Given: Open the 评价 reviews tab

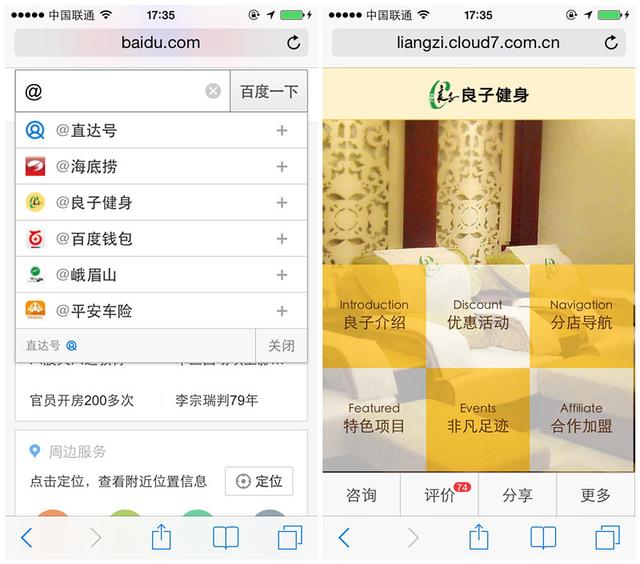Looking at the screenshot, I should (440, 495).
